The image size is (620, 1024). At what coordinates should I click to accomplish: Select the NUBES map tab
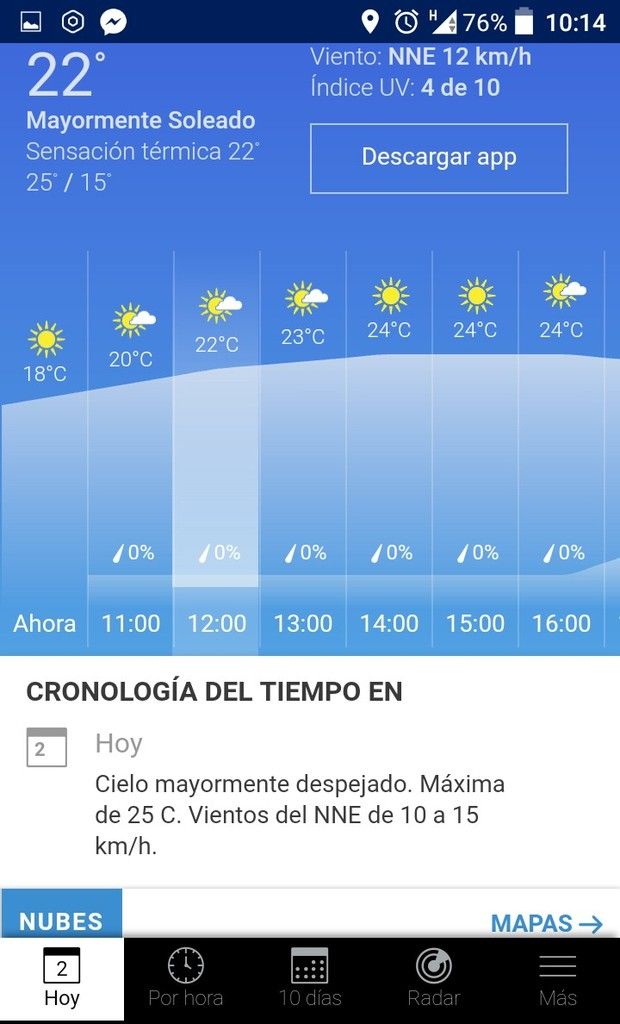[x=61, y=914]
